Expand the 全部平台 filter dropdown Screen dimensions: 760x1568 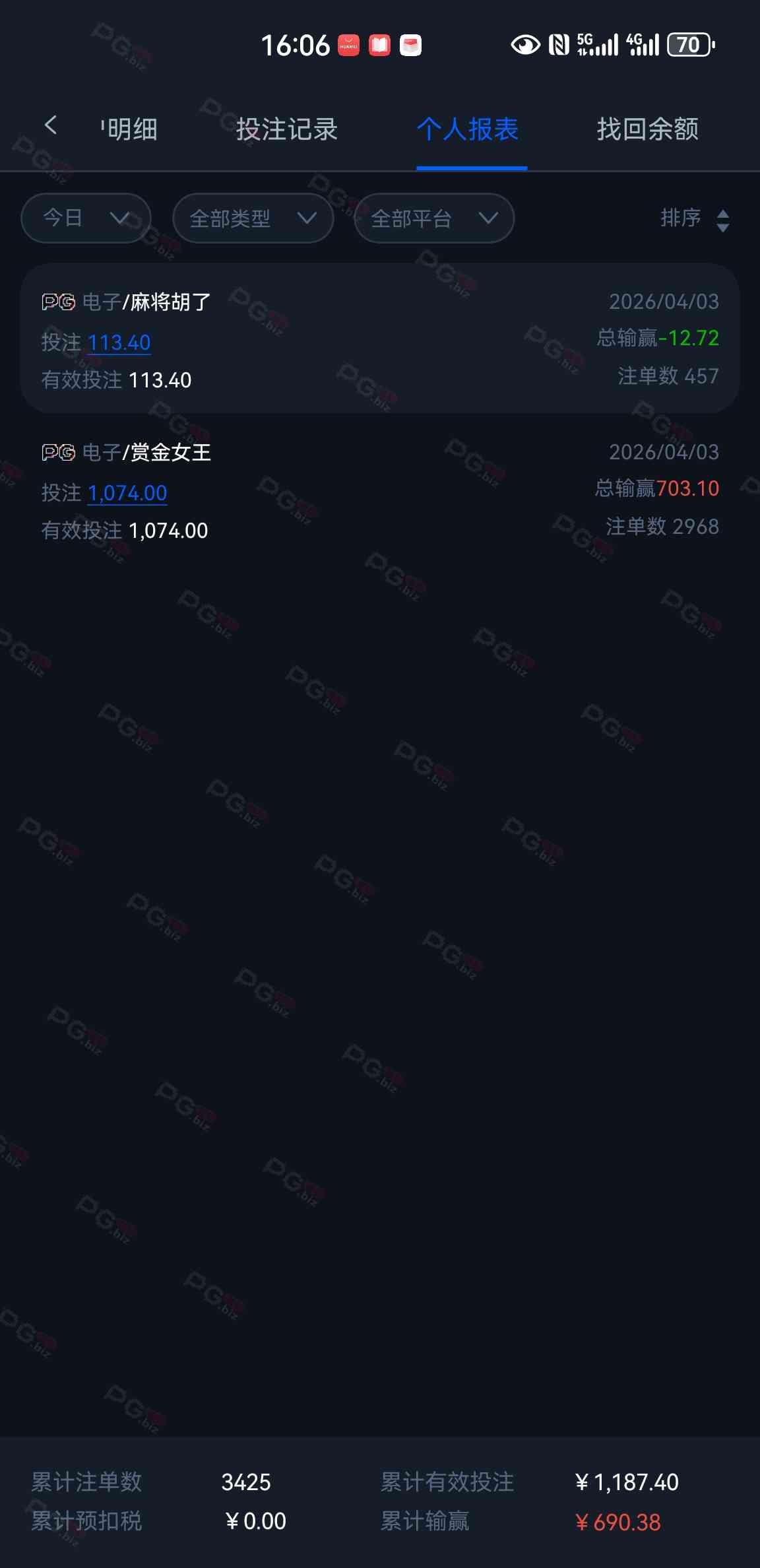pos(433,218)
